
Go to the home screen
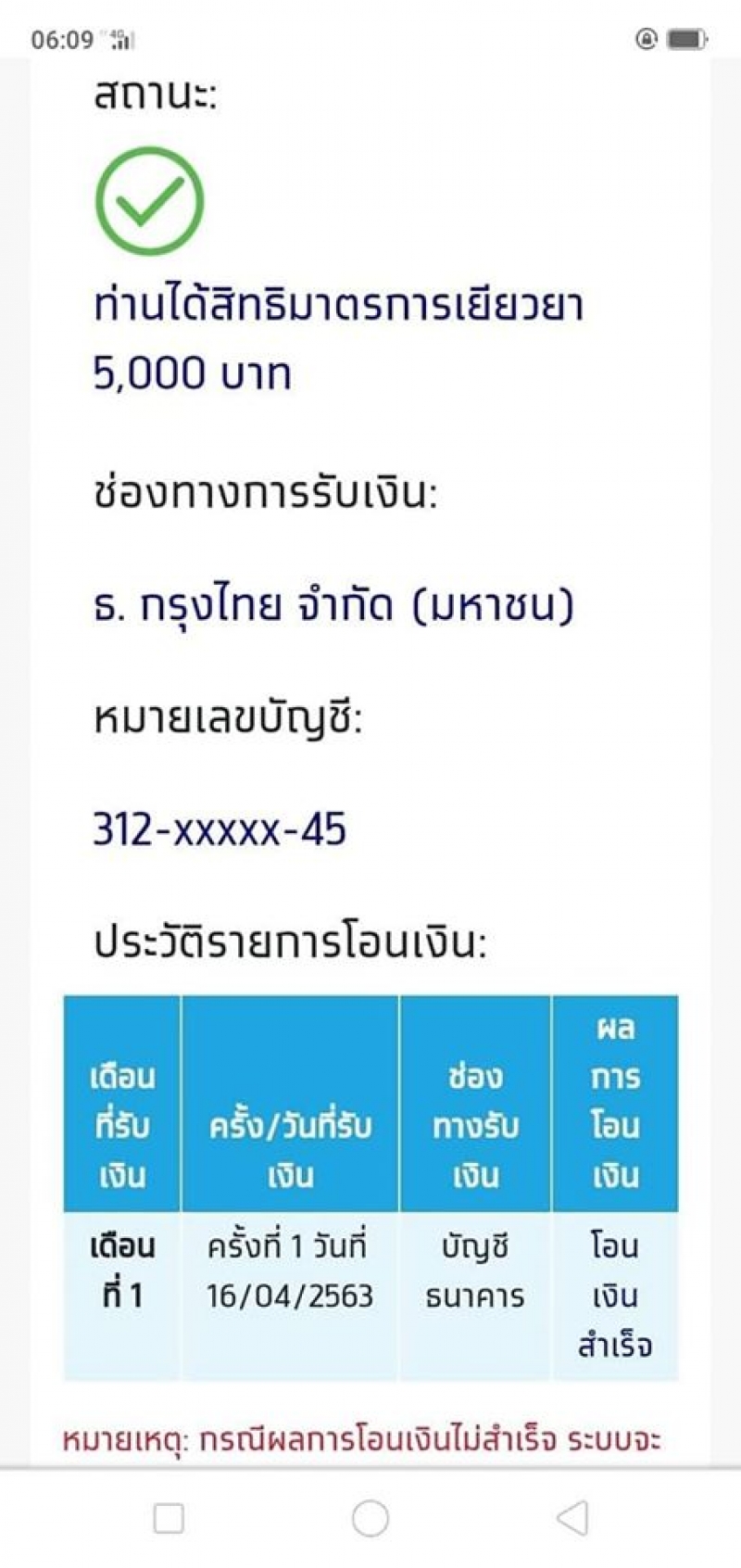370,1518
